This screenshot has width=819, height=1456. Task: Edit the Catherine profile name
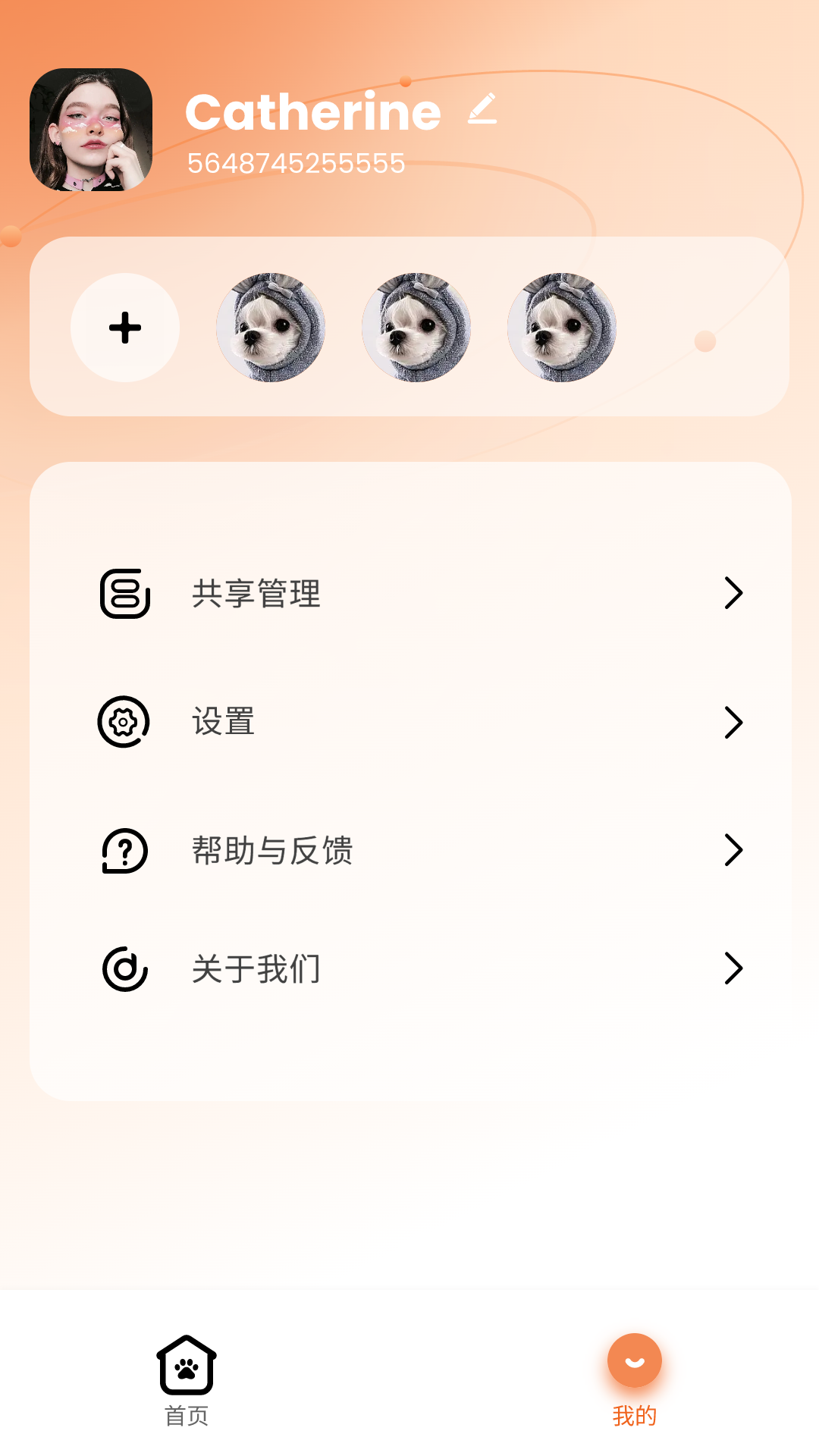coord(482,109)
